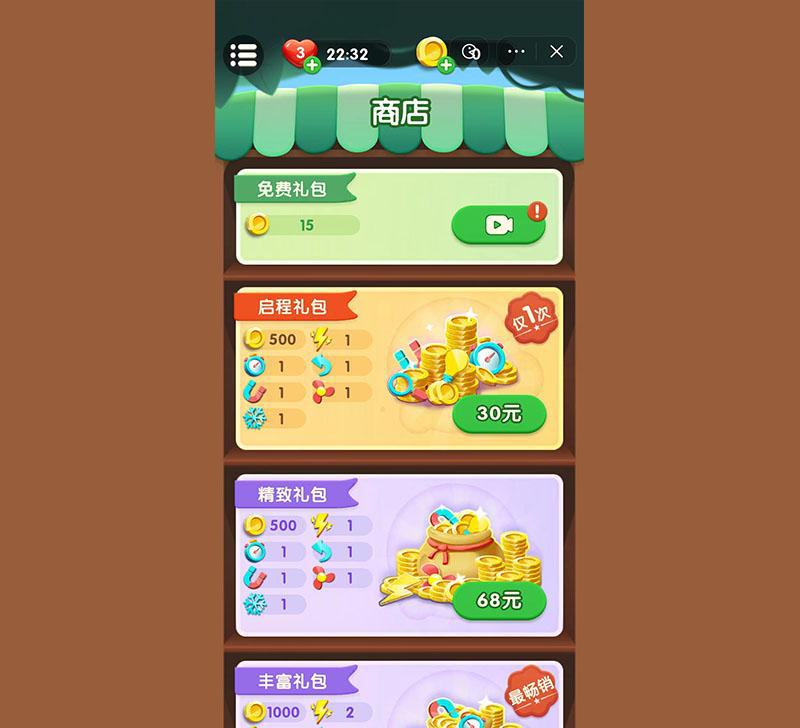Close the mini program
The image size is (800, 728).
pos(557,51)
